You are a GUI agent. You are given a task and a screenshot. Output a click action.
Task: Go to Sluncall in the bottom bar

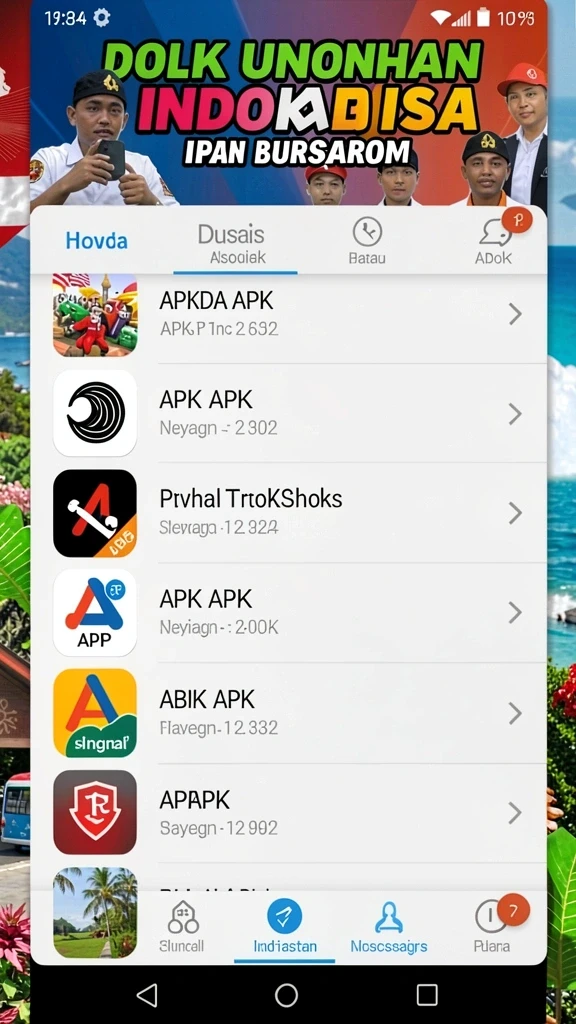click(182, 927)
